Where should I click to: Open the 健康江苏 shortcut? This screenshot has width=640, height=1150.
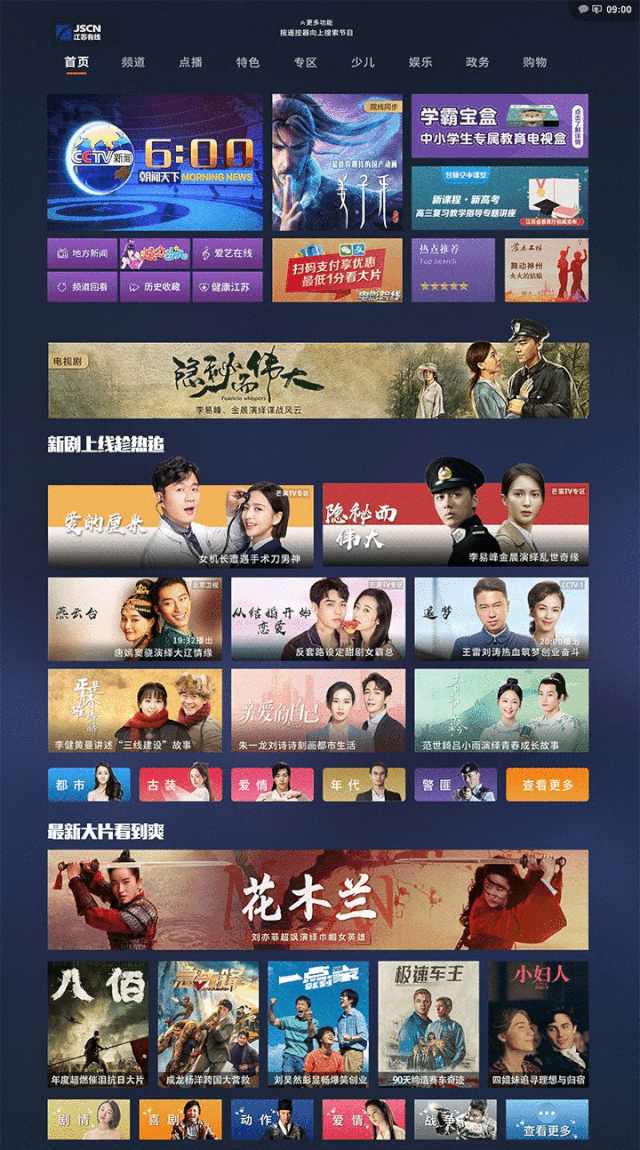[226, 287]
